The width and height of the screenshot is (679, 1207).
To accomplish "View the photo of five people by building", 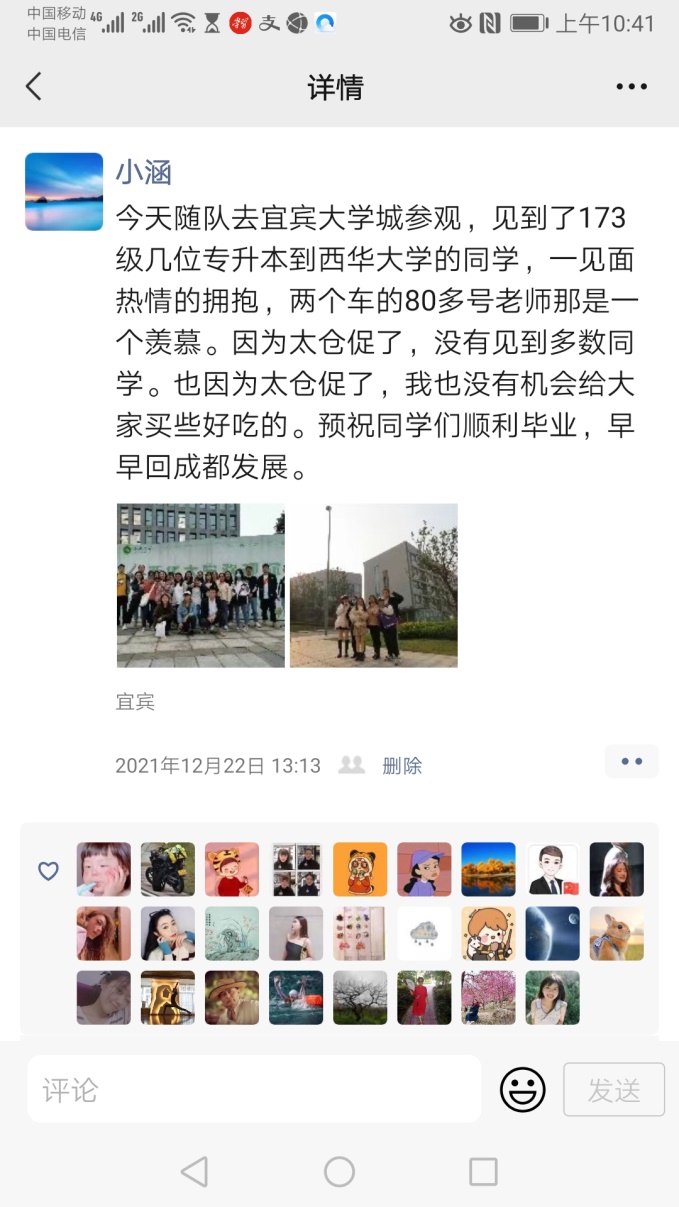I will [x=373, y=585].
